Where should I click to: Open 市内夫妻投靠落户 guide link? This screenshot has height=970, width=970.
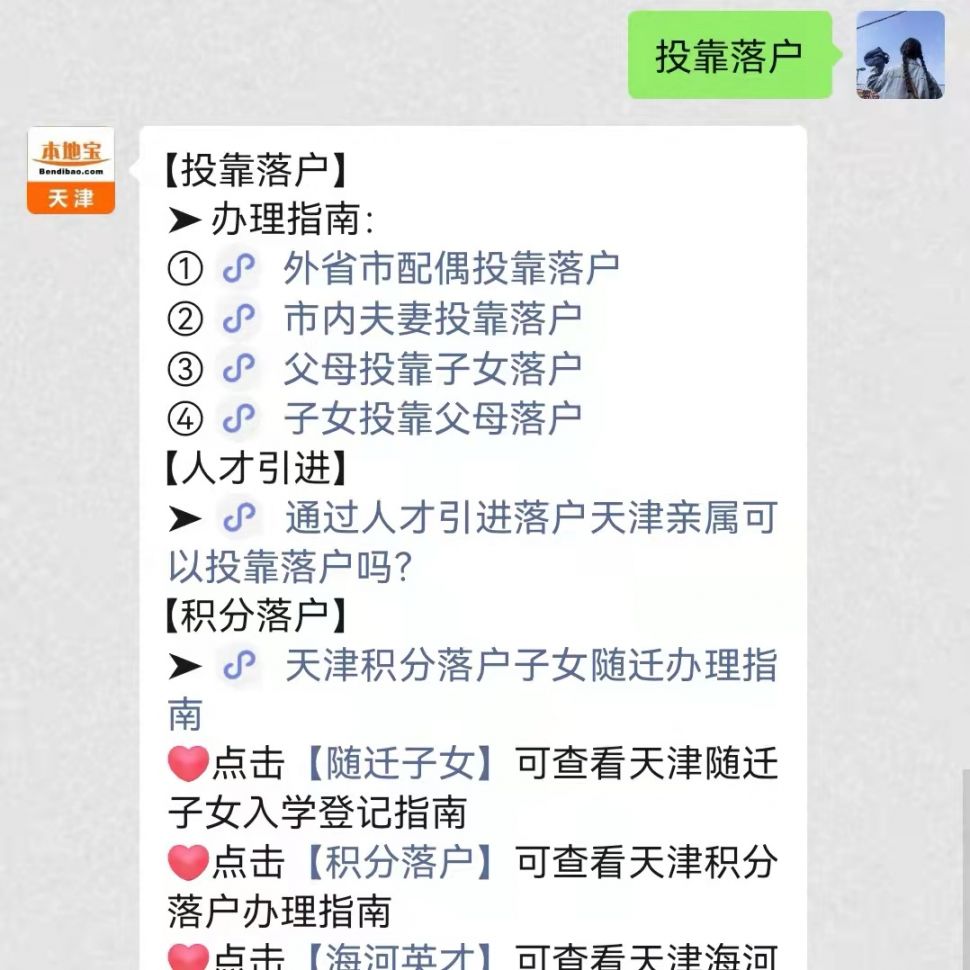click(432, 319)
